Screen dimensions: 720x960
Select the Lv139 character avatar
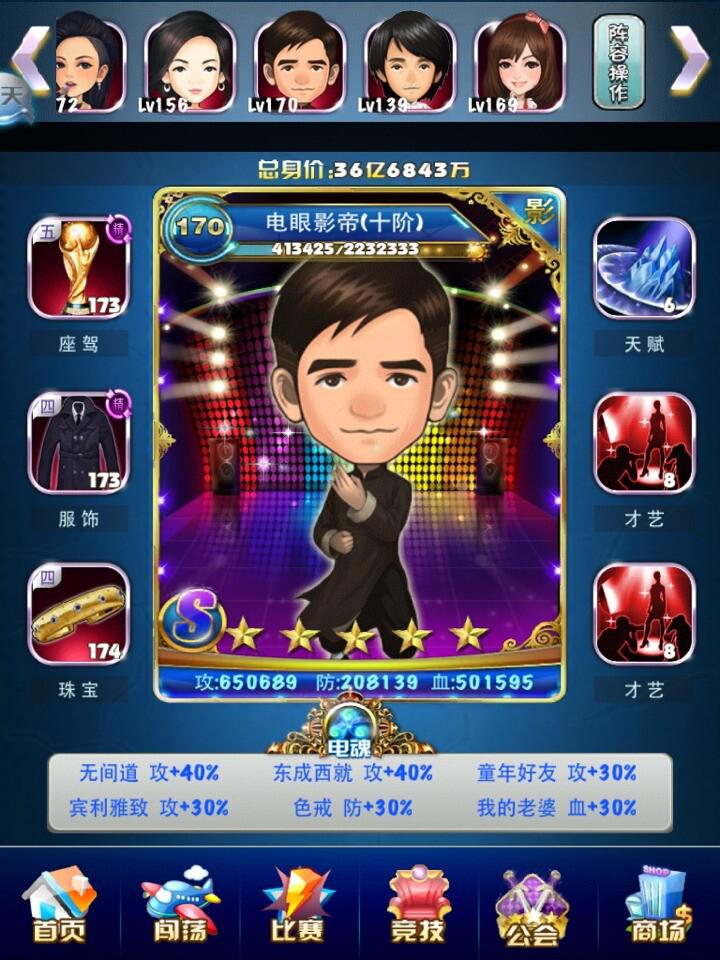pos(410,62)
